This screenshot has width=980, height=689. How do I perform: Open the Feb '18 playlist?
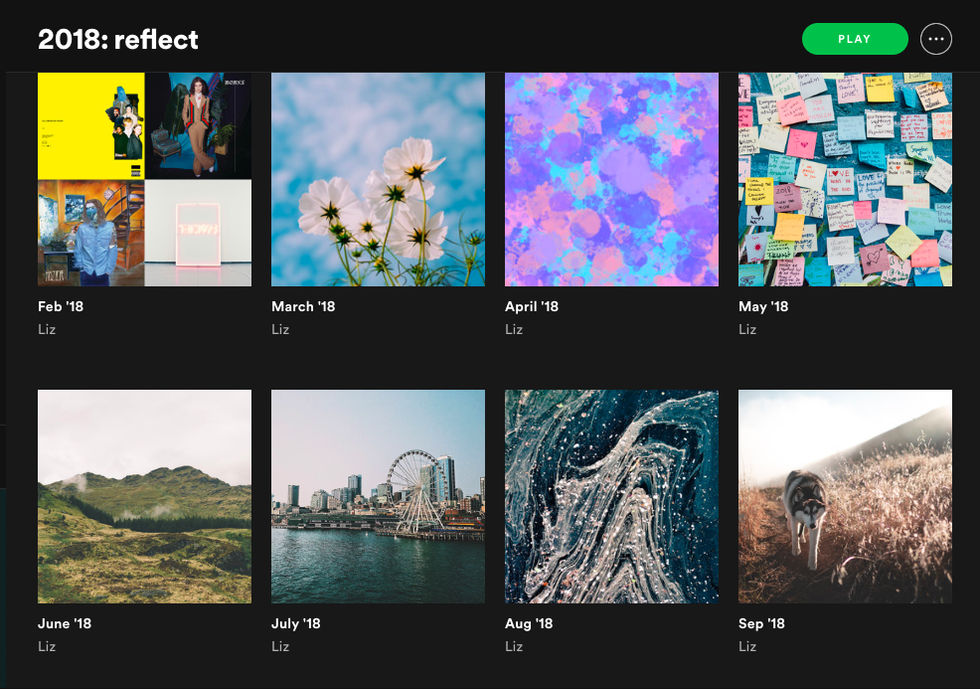[x=144, y=180]
